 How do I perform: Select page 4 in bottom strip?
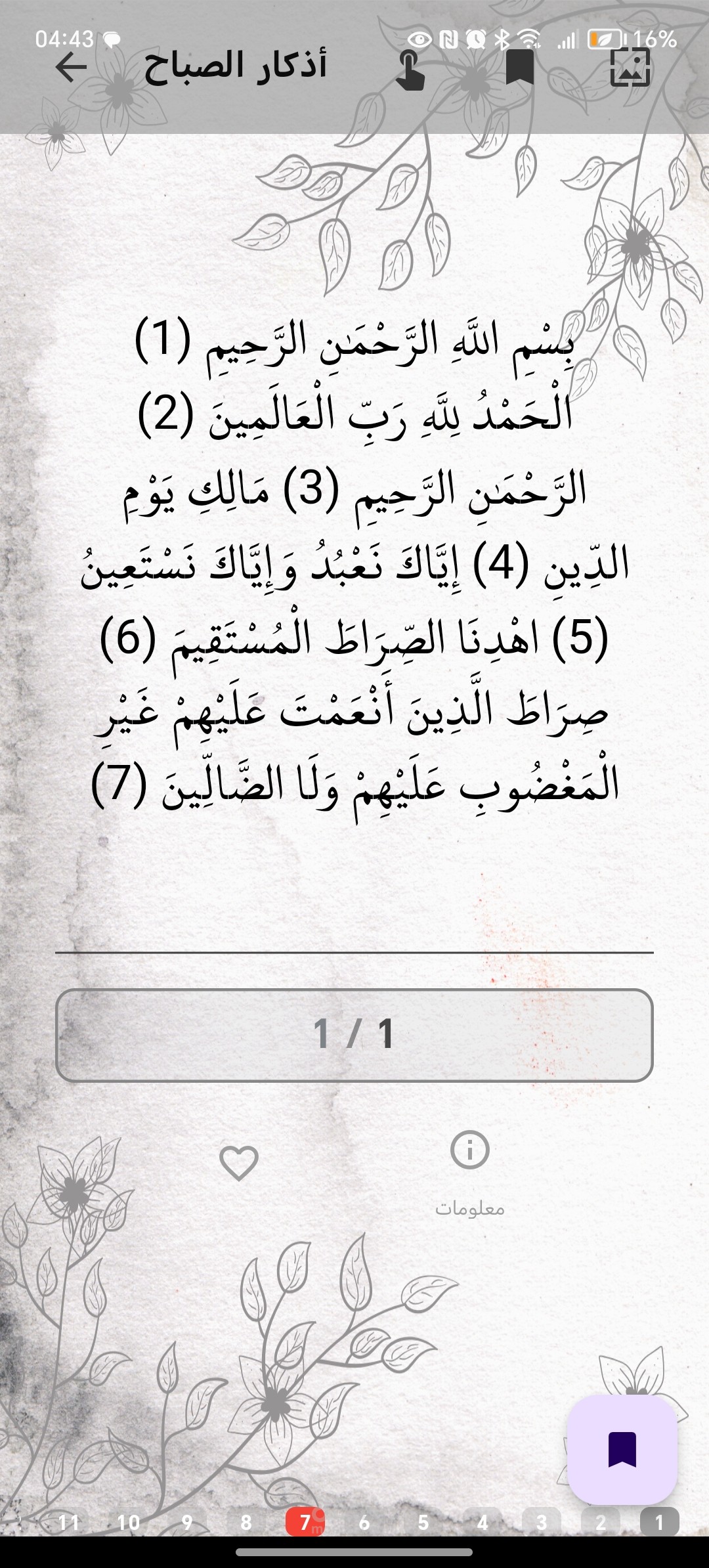(483, 1522)
